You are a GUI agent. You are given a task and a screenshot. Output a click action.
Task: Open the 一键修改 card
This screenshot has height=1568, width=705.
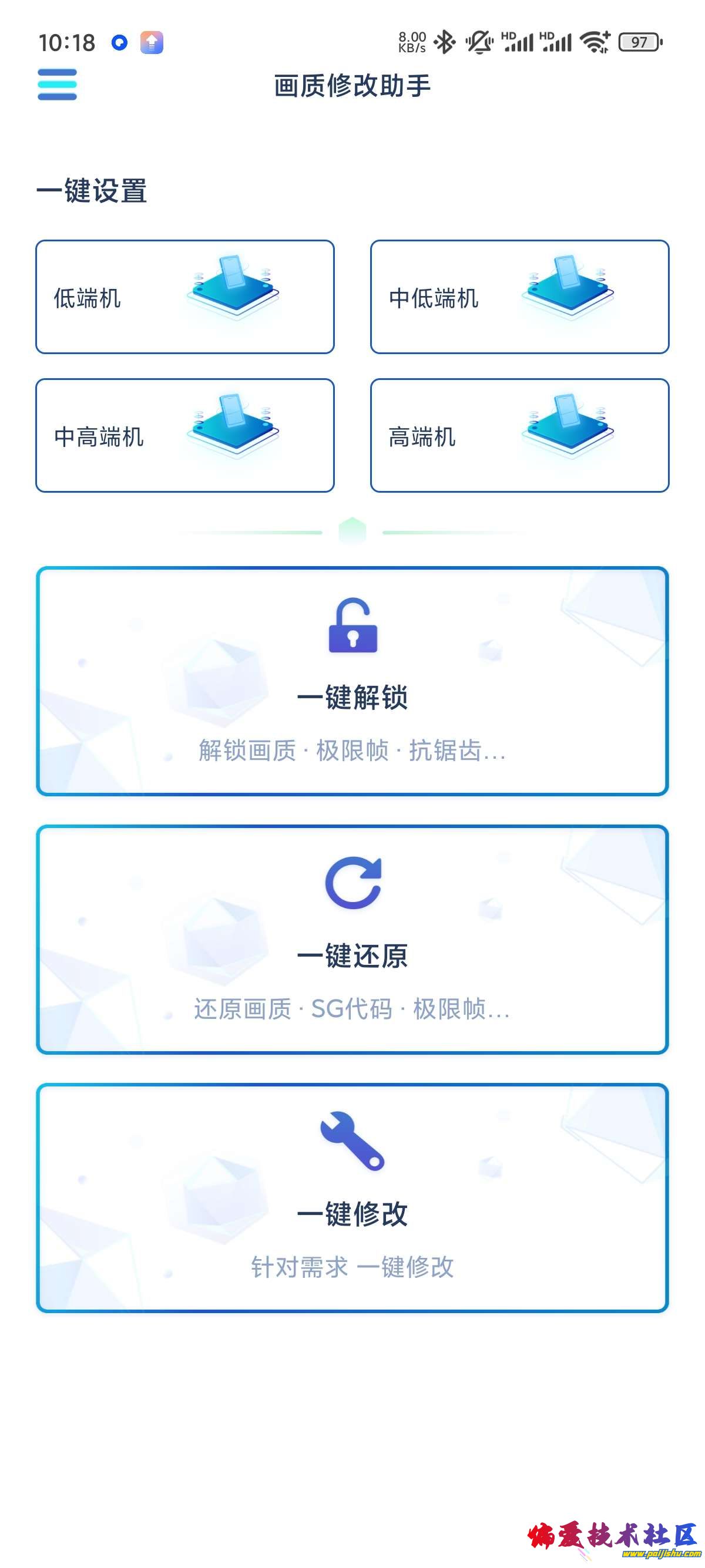(x=352, y=1197)
